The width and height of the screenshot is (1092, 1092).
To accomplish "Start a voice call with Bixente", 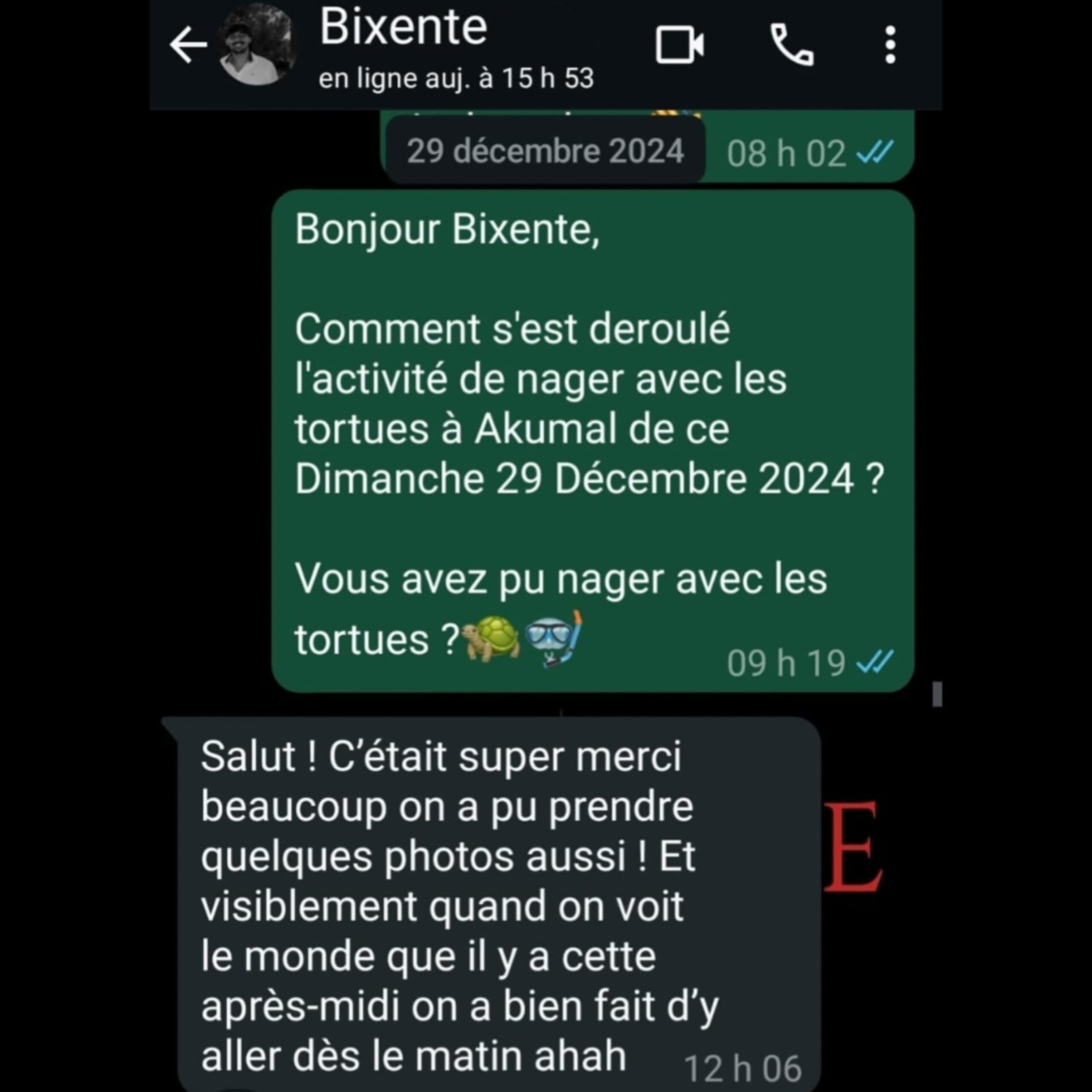I will [x=791, y=45].
